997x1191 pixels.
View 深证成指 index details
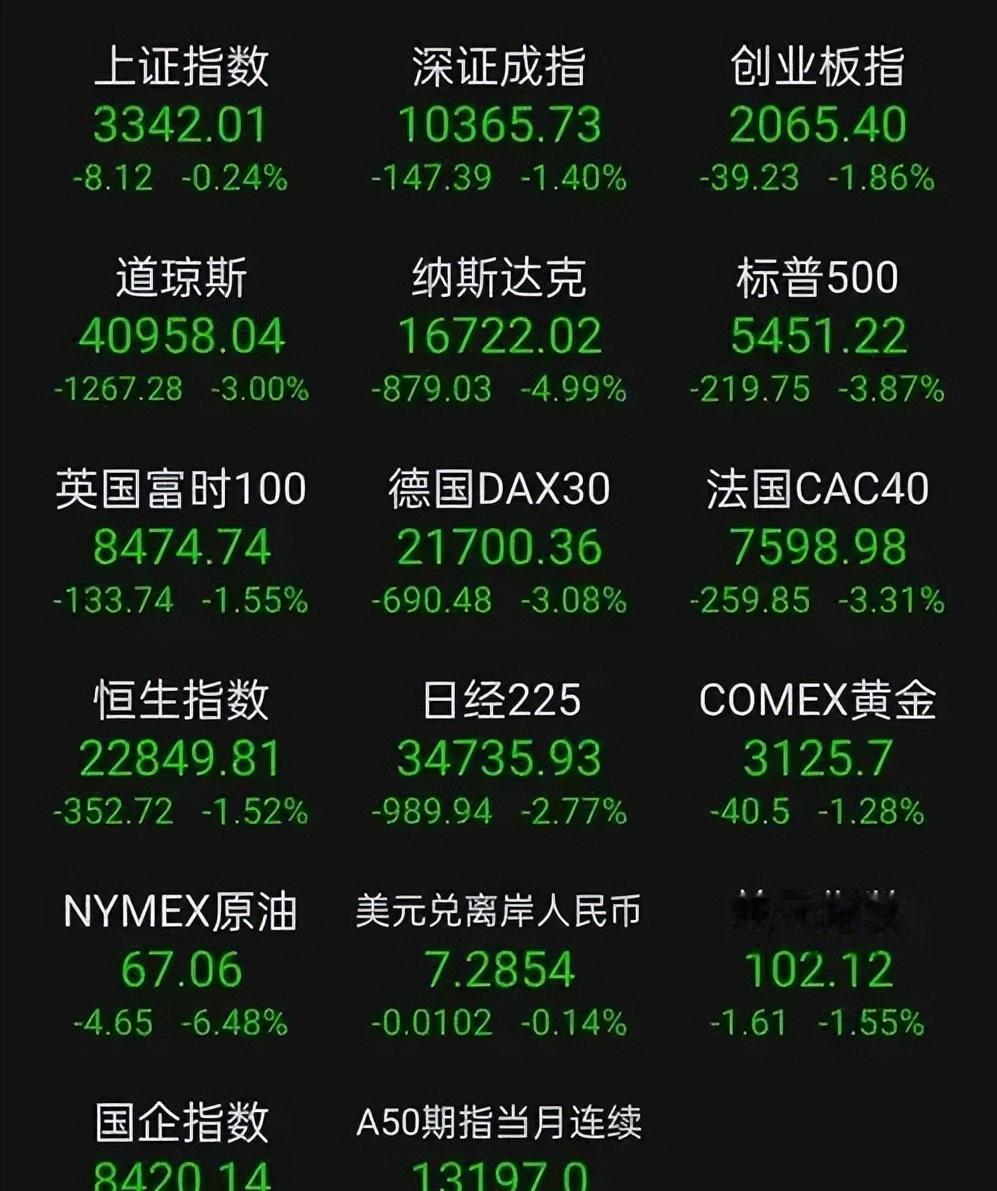(499, 123)
